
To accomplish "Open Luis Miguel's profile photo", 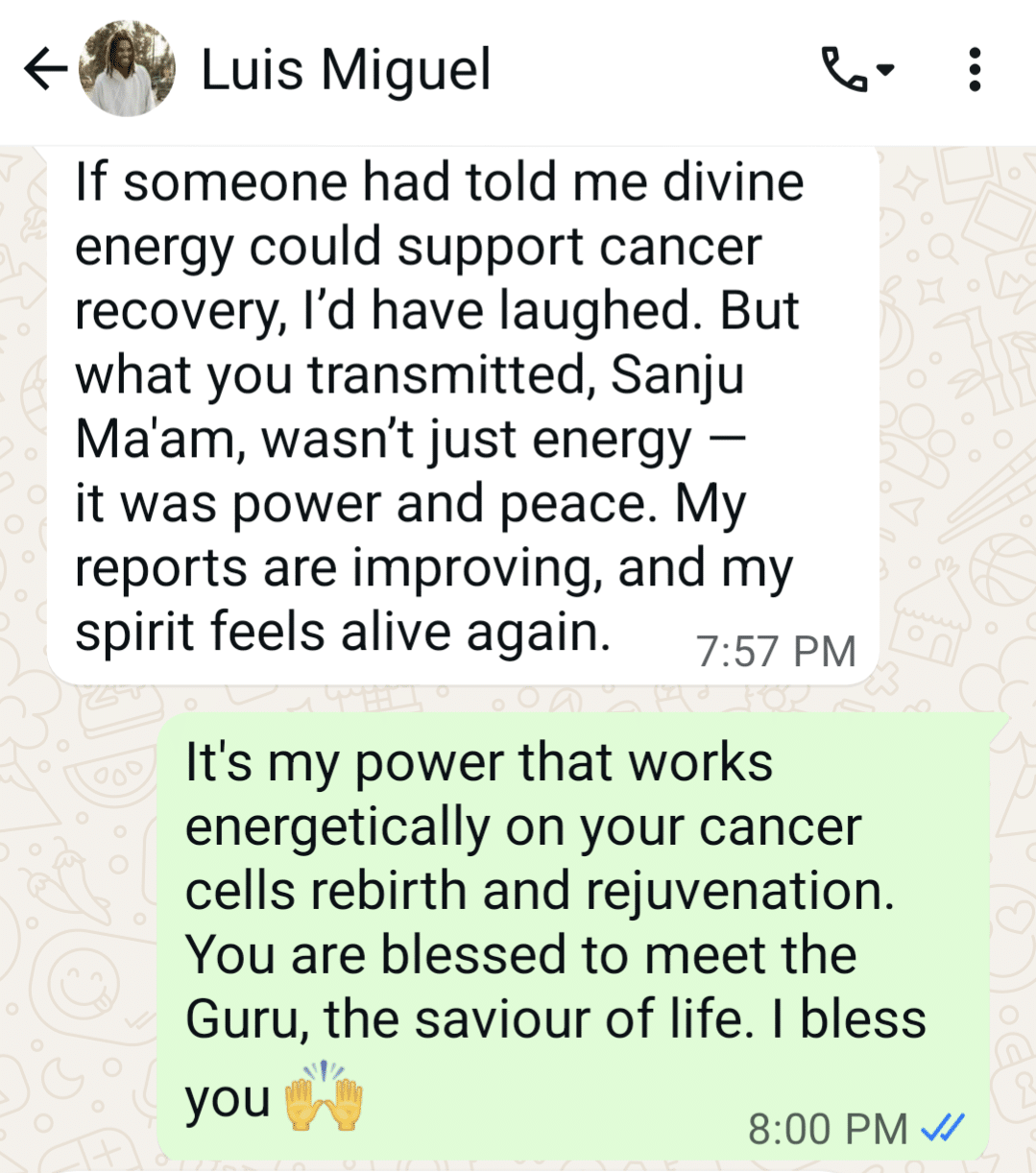I will 127,70.
